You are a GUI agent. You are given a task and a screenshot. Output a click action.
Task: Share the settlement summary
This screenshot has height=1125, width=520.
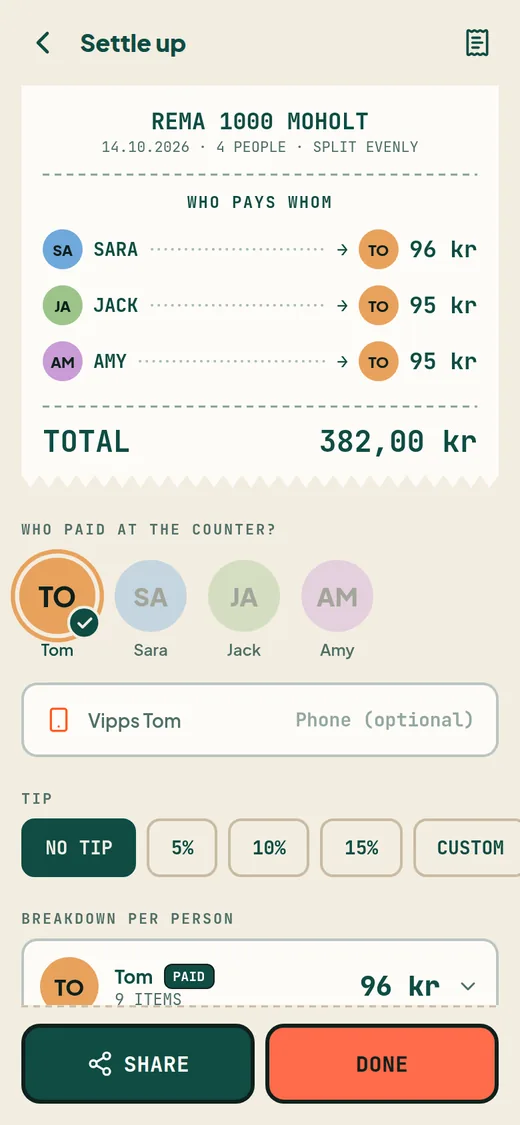(x=138, y=1063)
